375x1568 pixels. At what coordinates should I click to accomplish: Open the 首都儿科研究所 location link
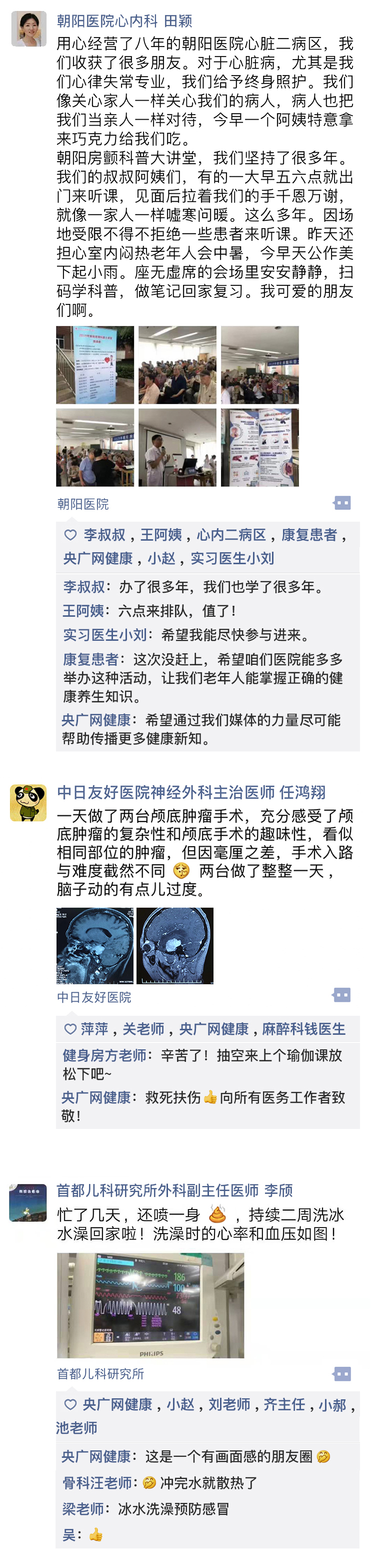[x=100, y=1374]
